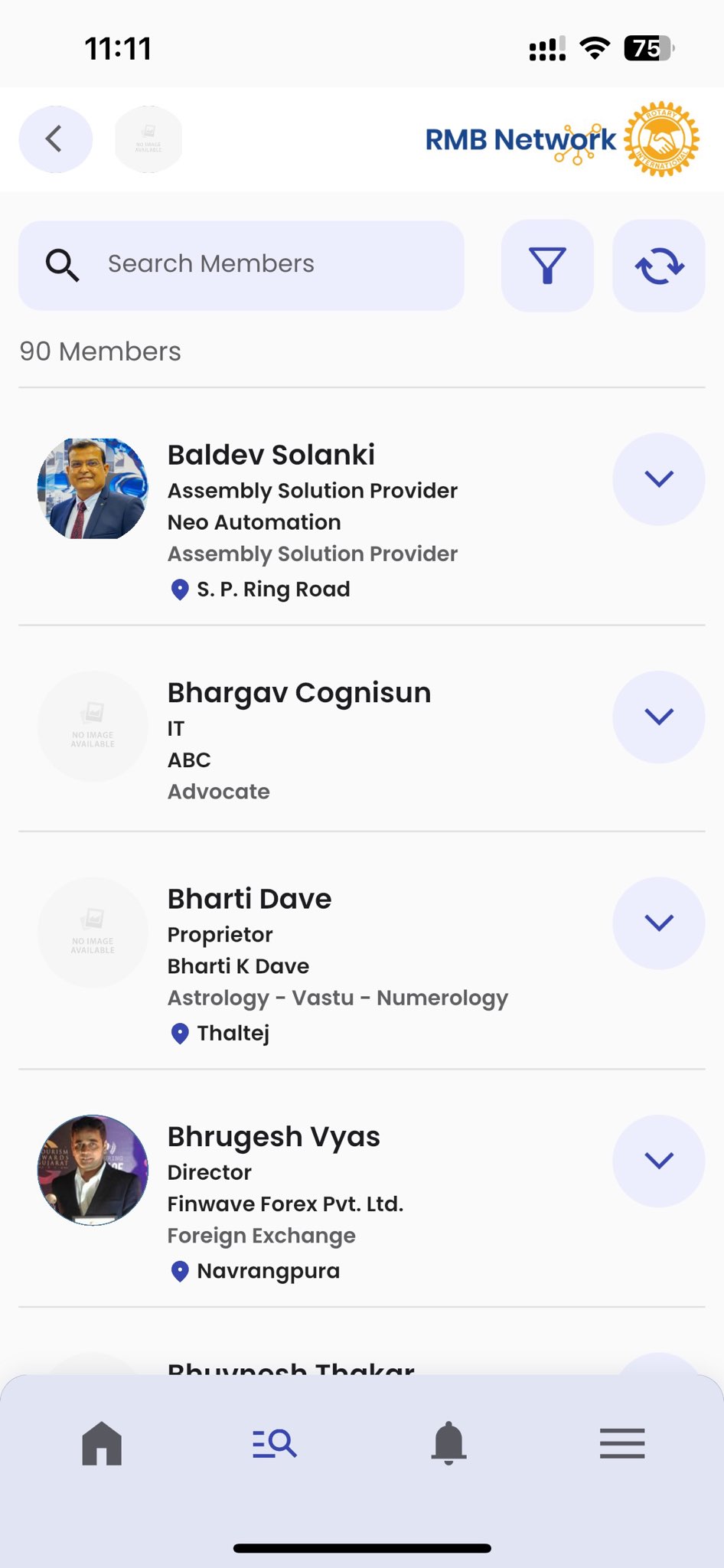Open Baldev Solanki's member profile
Screen dimensions: 724x1568
[x=271, y=455]
